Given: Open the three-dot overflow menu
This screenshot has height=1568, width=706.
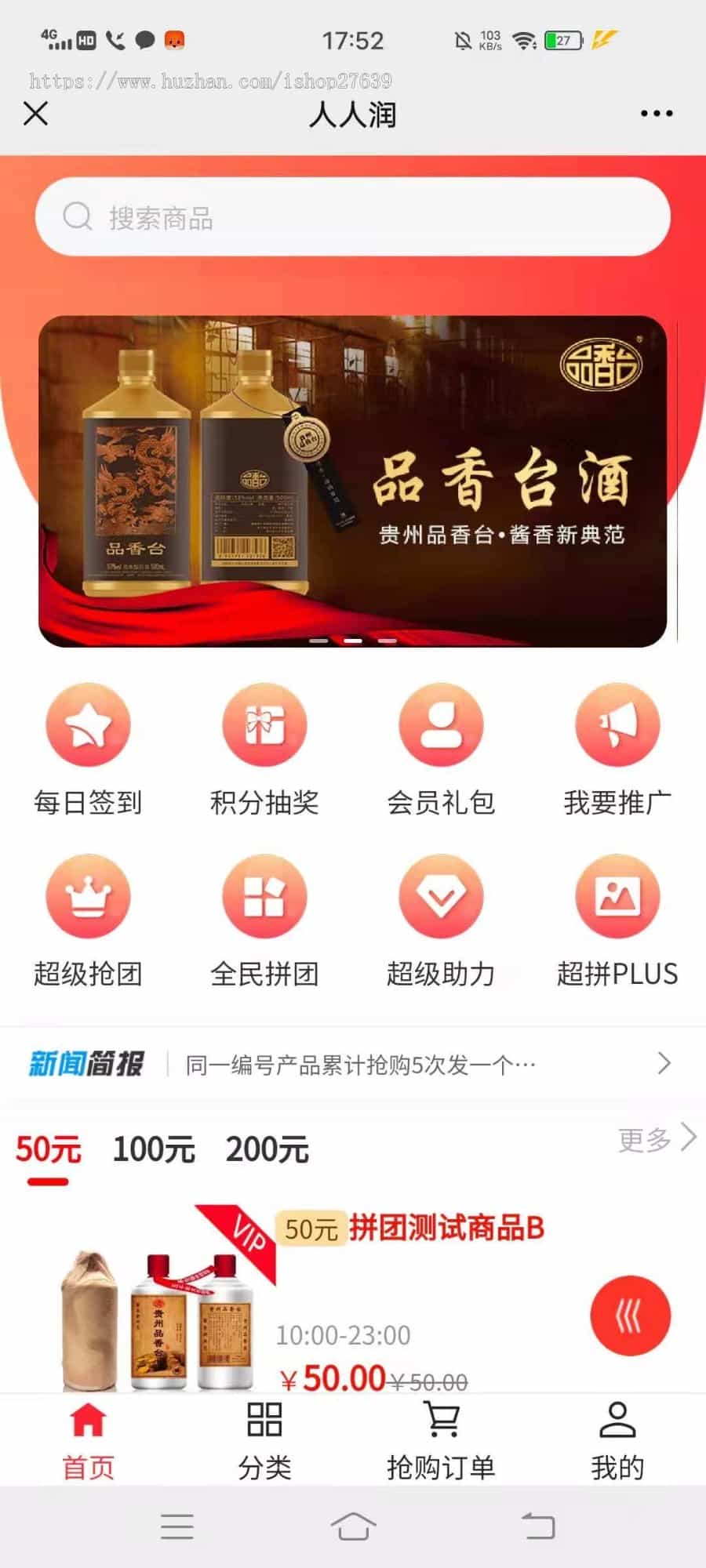Looking at the screenshot, I should 656,114.
